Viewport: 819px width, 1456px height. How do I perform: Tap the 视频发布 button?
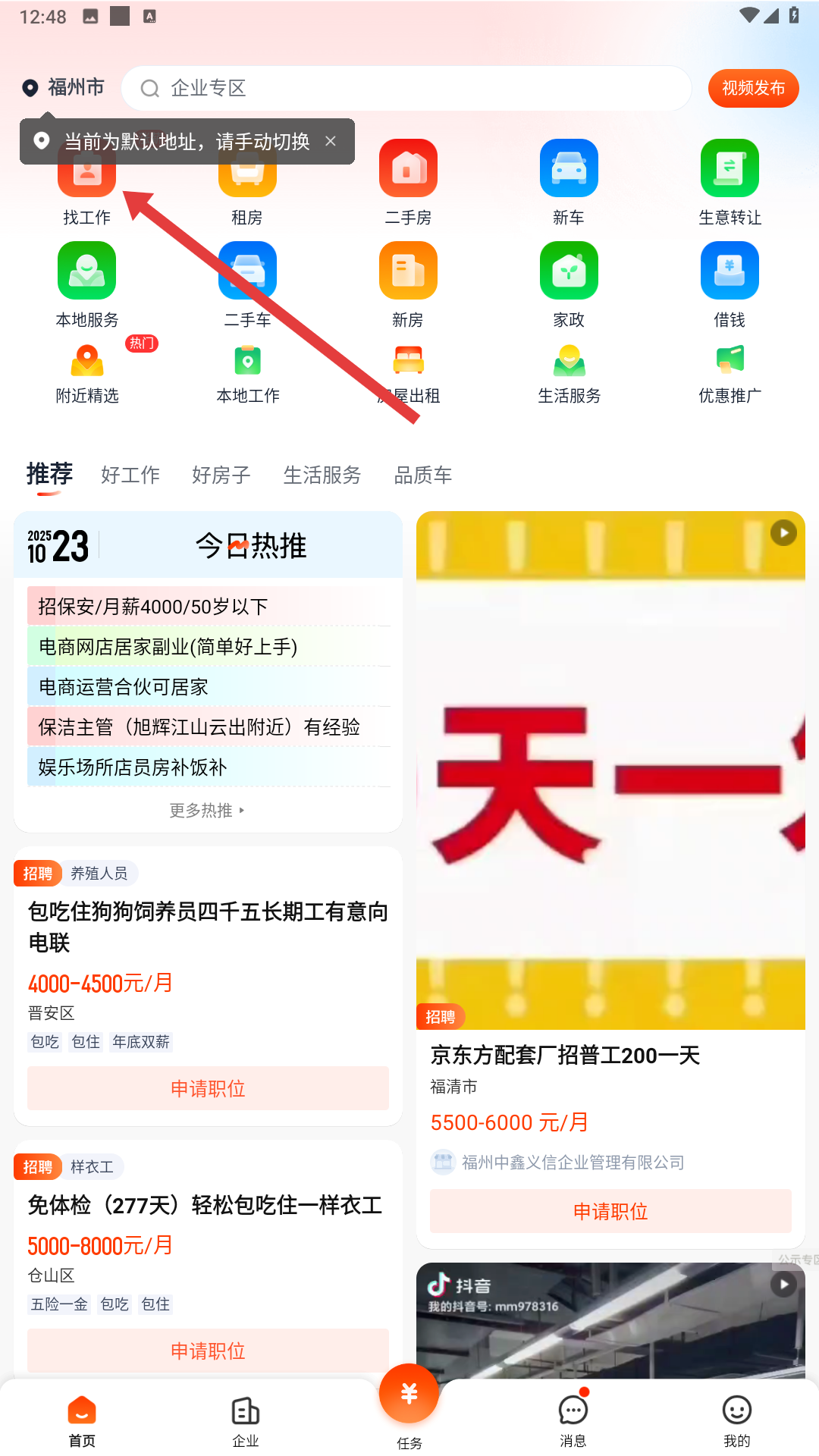point(752,88)
